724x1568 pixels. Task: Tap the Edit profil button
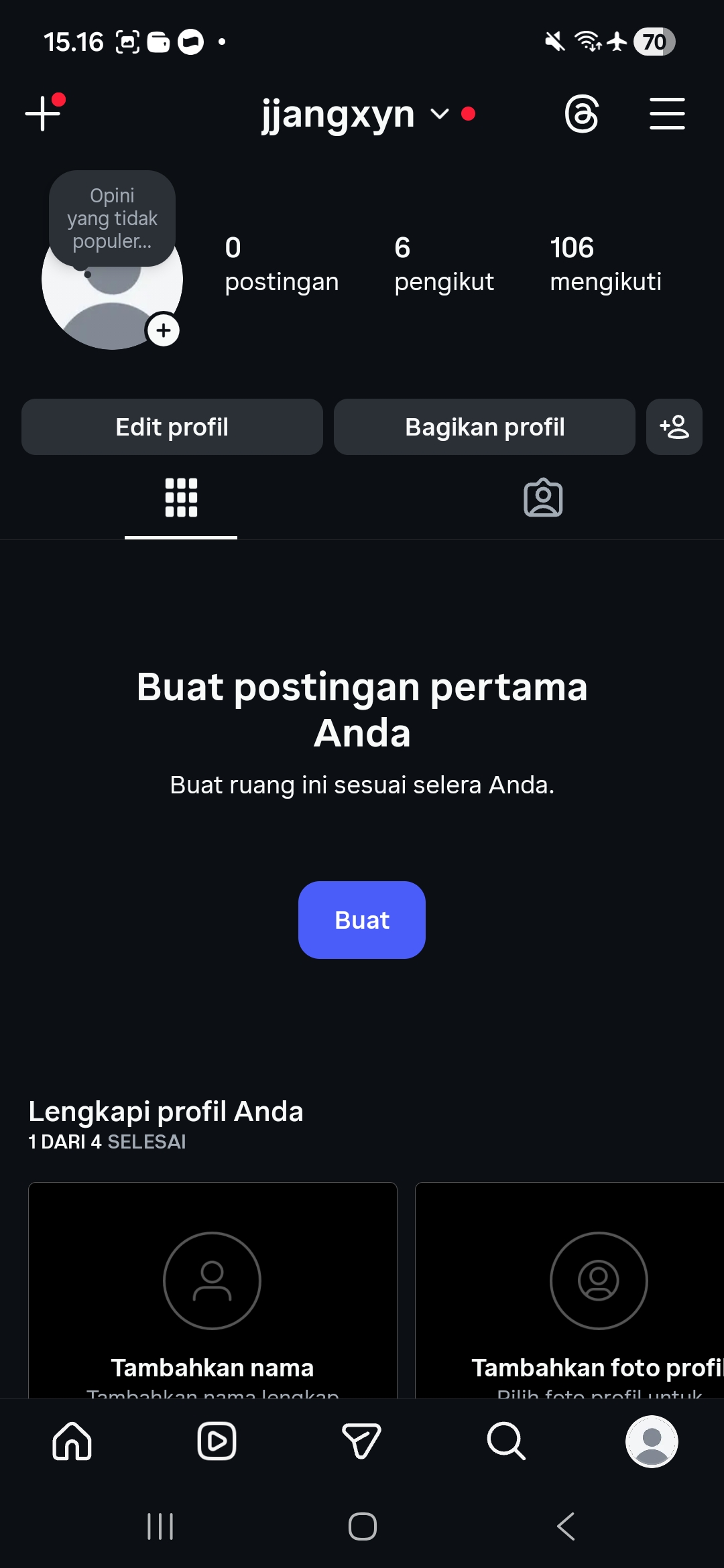[x=172, y=427]
